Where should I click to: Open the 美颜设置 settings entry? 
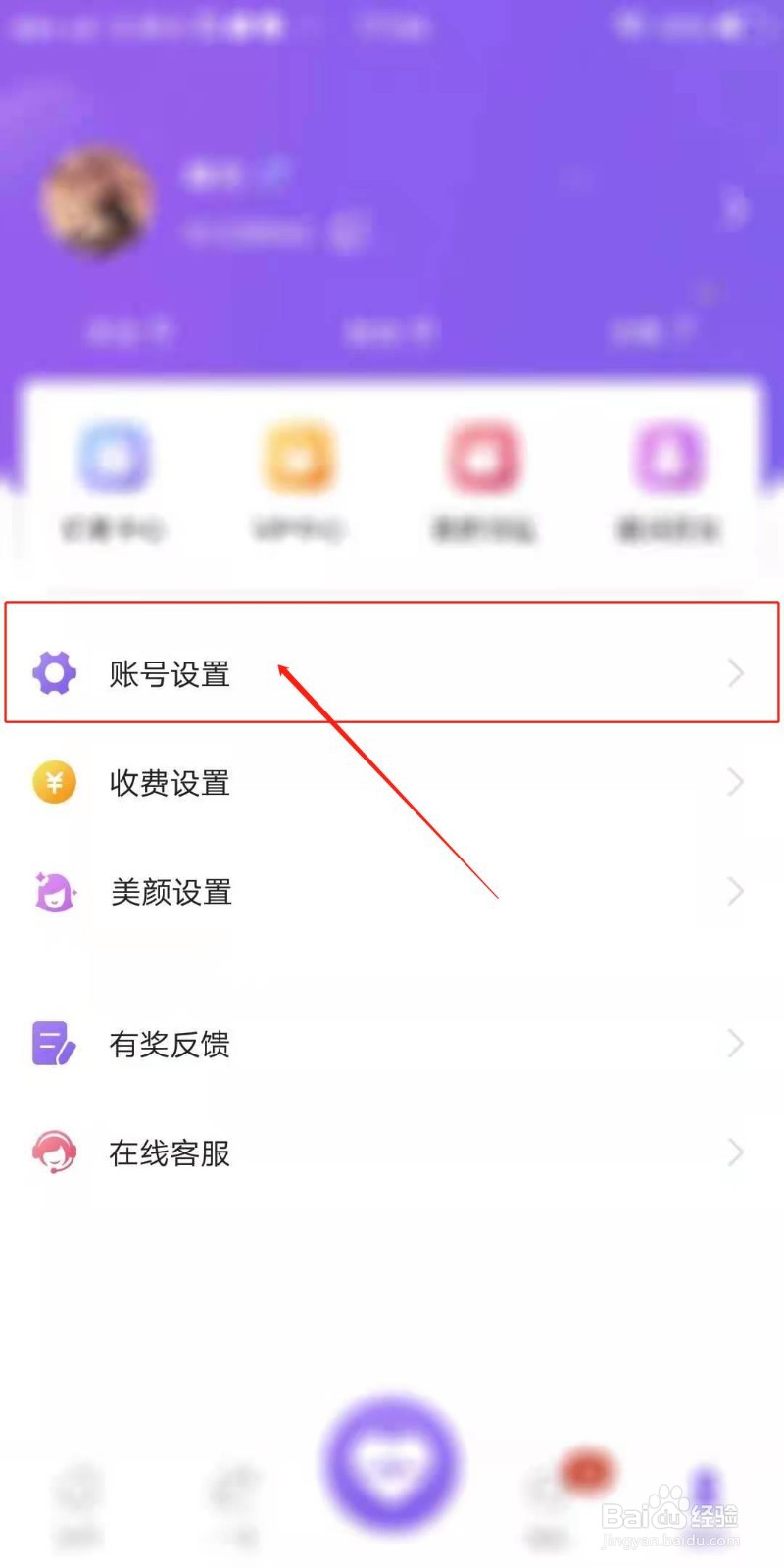[171, 893]
